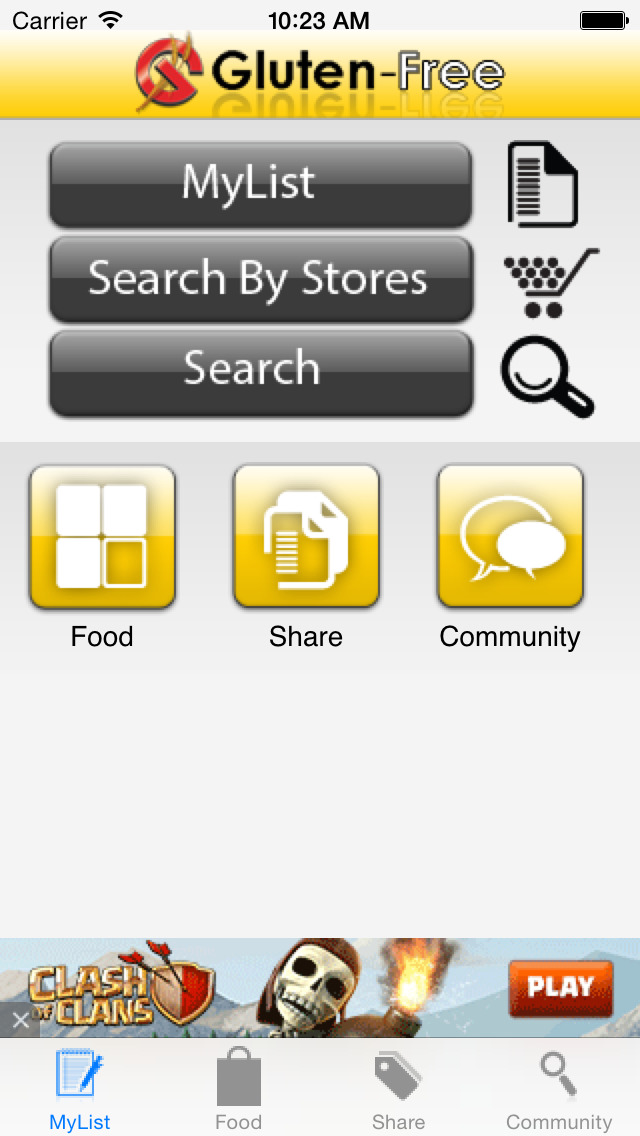
Task: Open the yellow Food tile
Action: pos(102,537)
